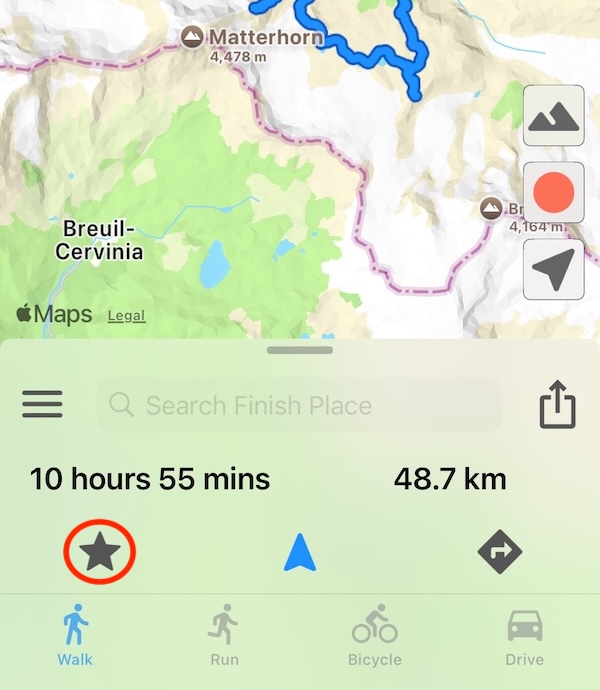
Task: Center map on current location
Action: coord(554,269)
